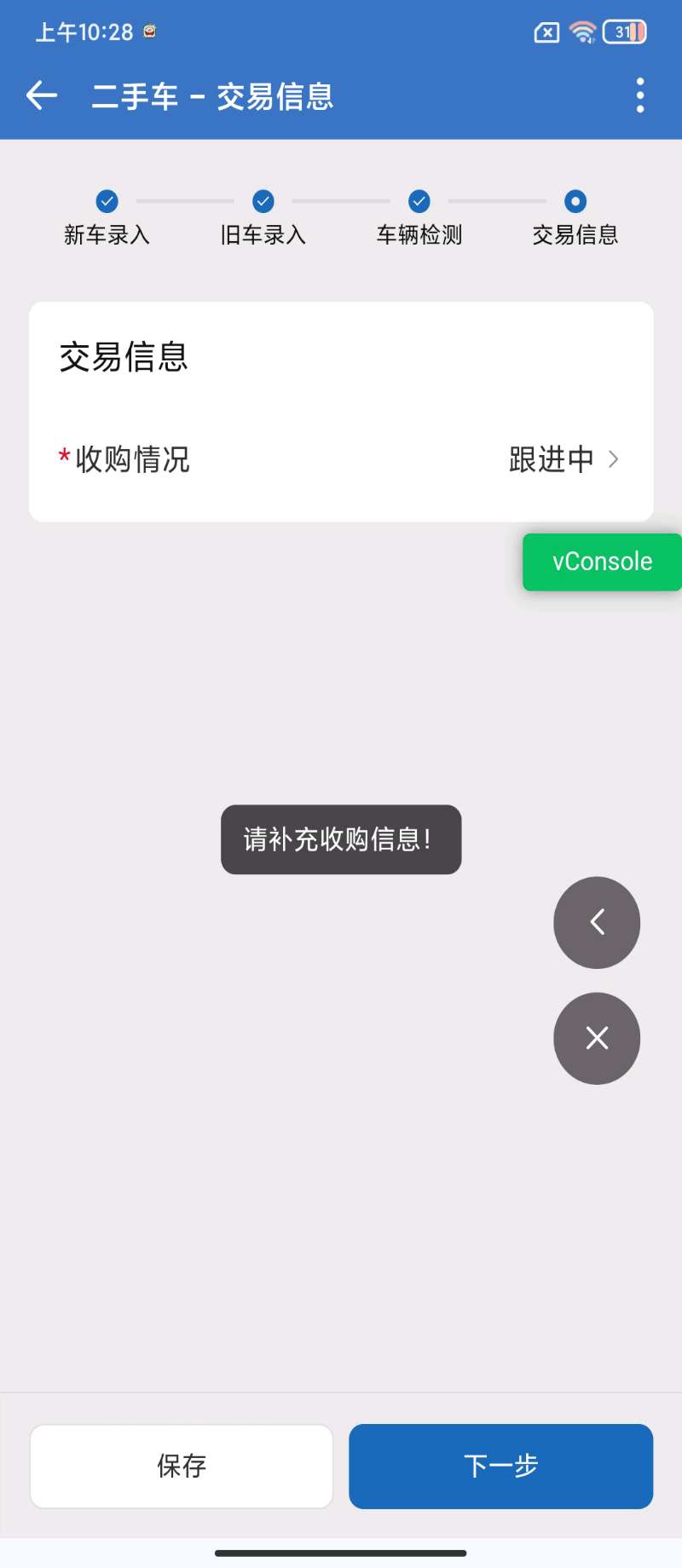Dismiss the floating X button
682x1568 pixels.
tap(597, 1038)
